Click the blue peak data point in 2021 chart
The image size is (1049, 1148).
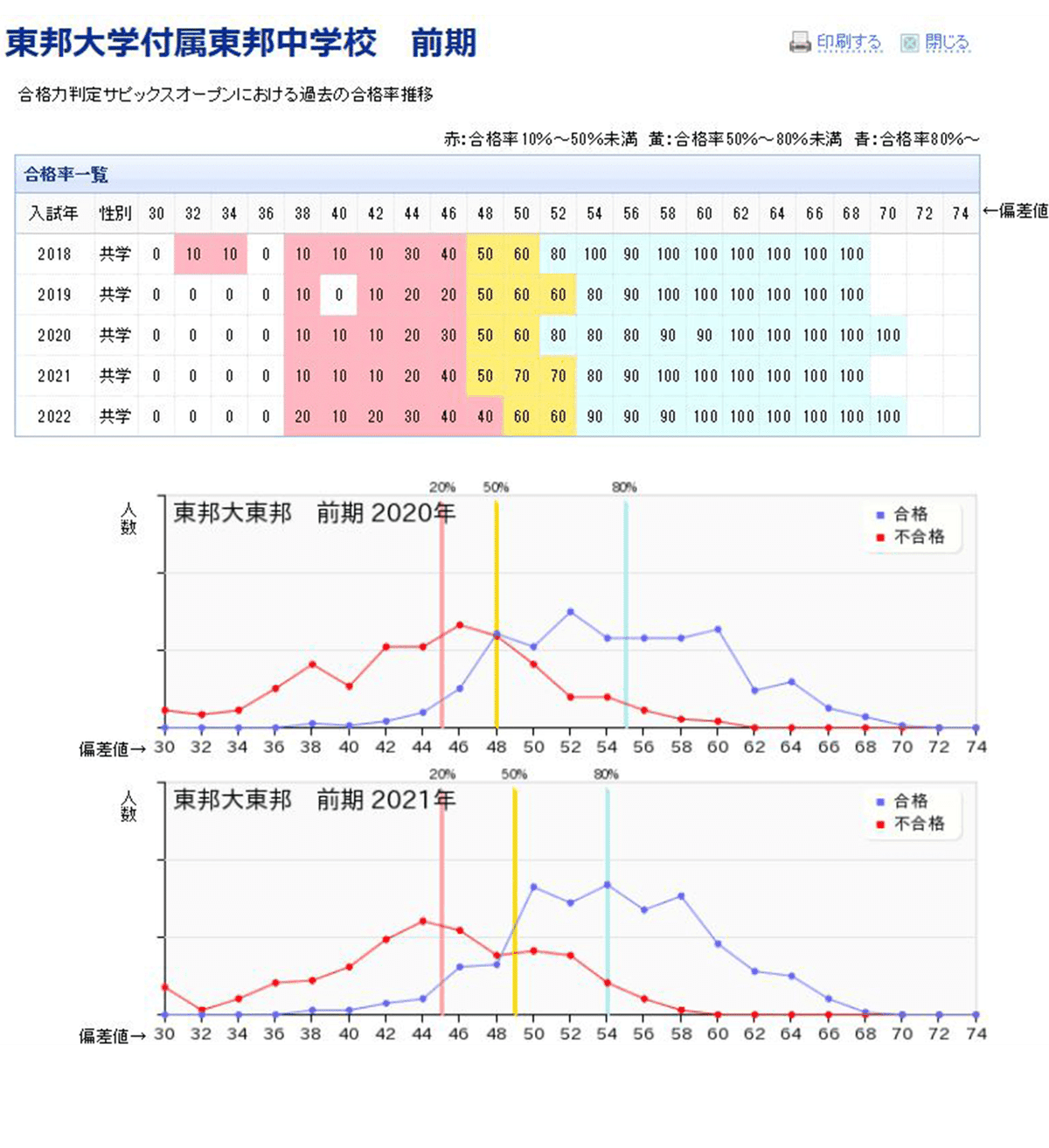606,885
